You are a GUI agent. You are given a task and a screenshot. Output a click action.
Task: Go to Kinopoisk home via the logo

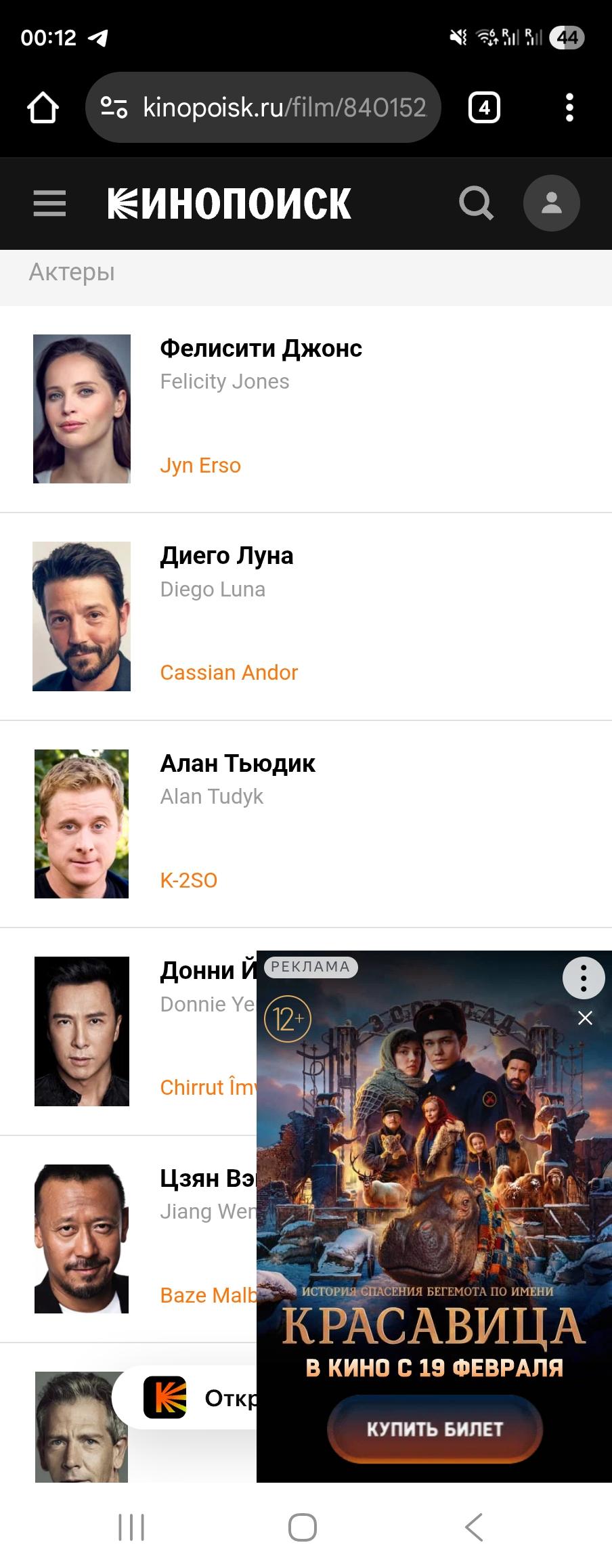(230, 203)
